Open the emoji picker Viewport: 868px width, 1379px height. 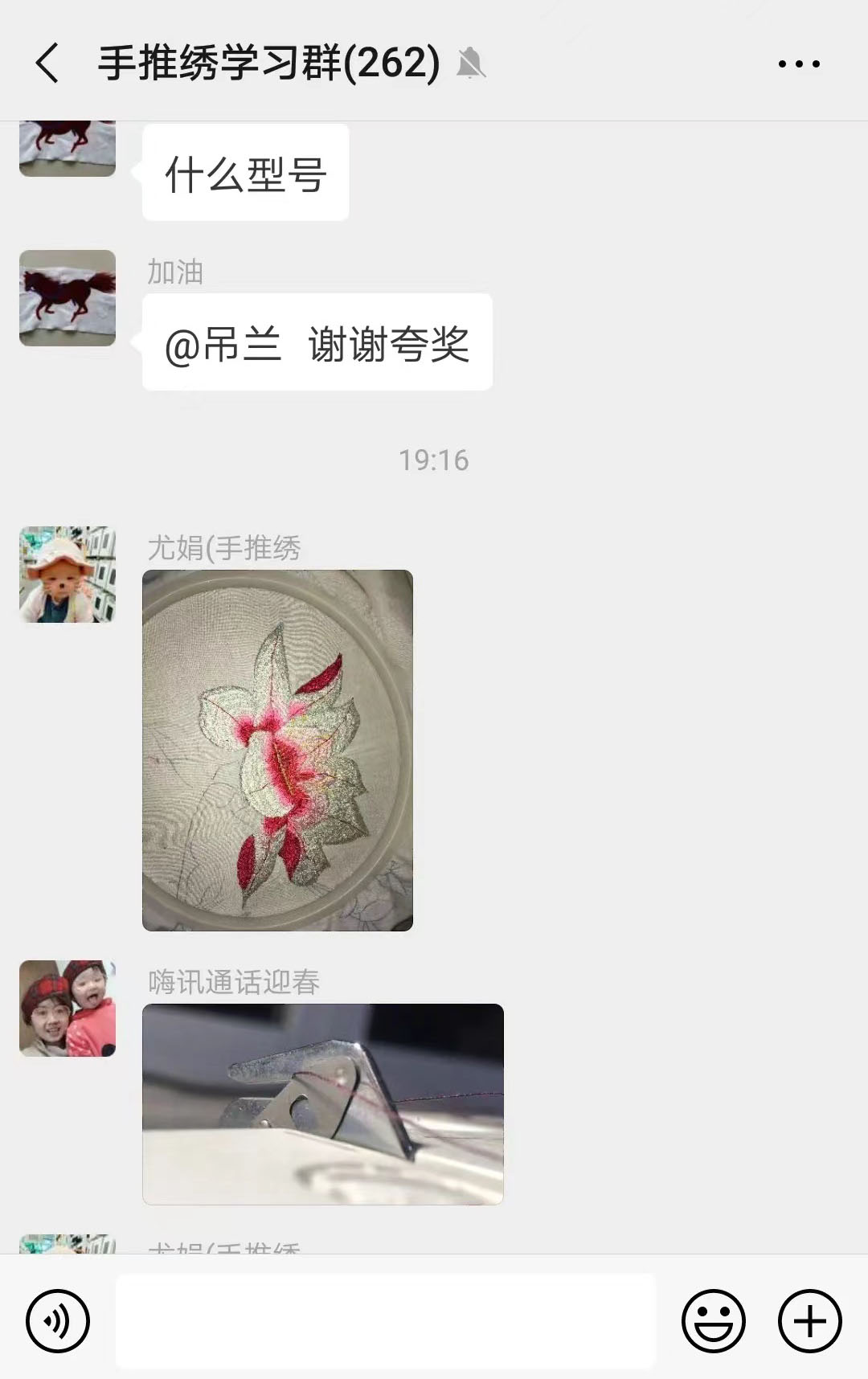(713, 1320)
